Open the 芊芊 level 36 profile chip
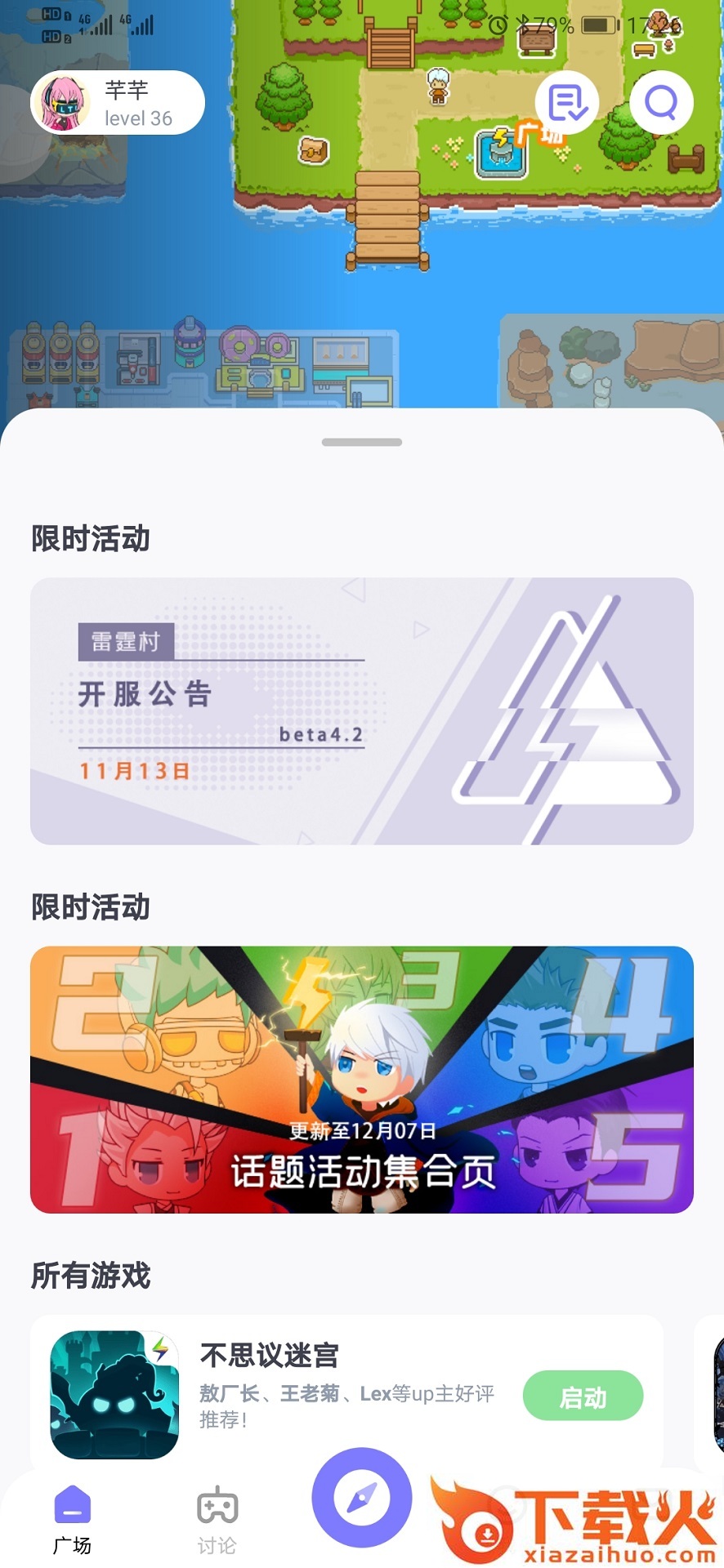 pyautogui.click(x=118, y=103)
